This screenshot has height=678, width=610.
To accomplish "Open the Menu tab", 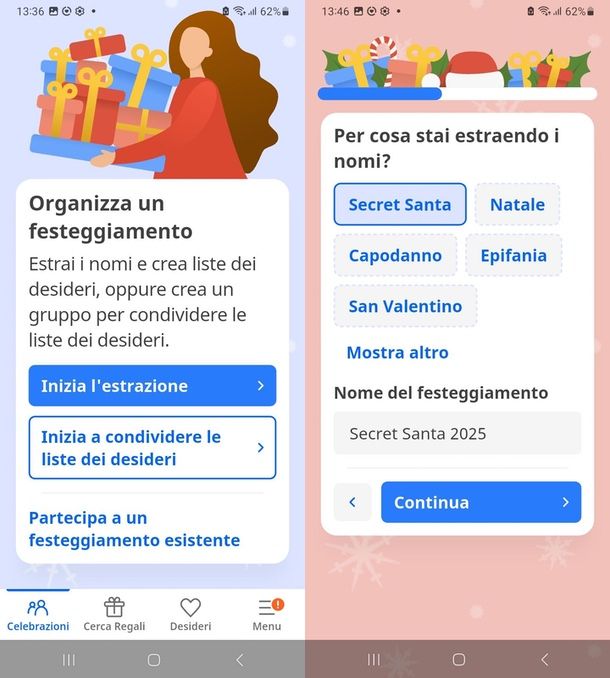I will click(x=267, y=614).
